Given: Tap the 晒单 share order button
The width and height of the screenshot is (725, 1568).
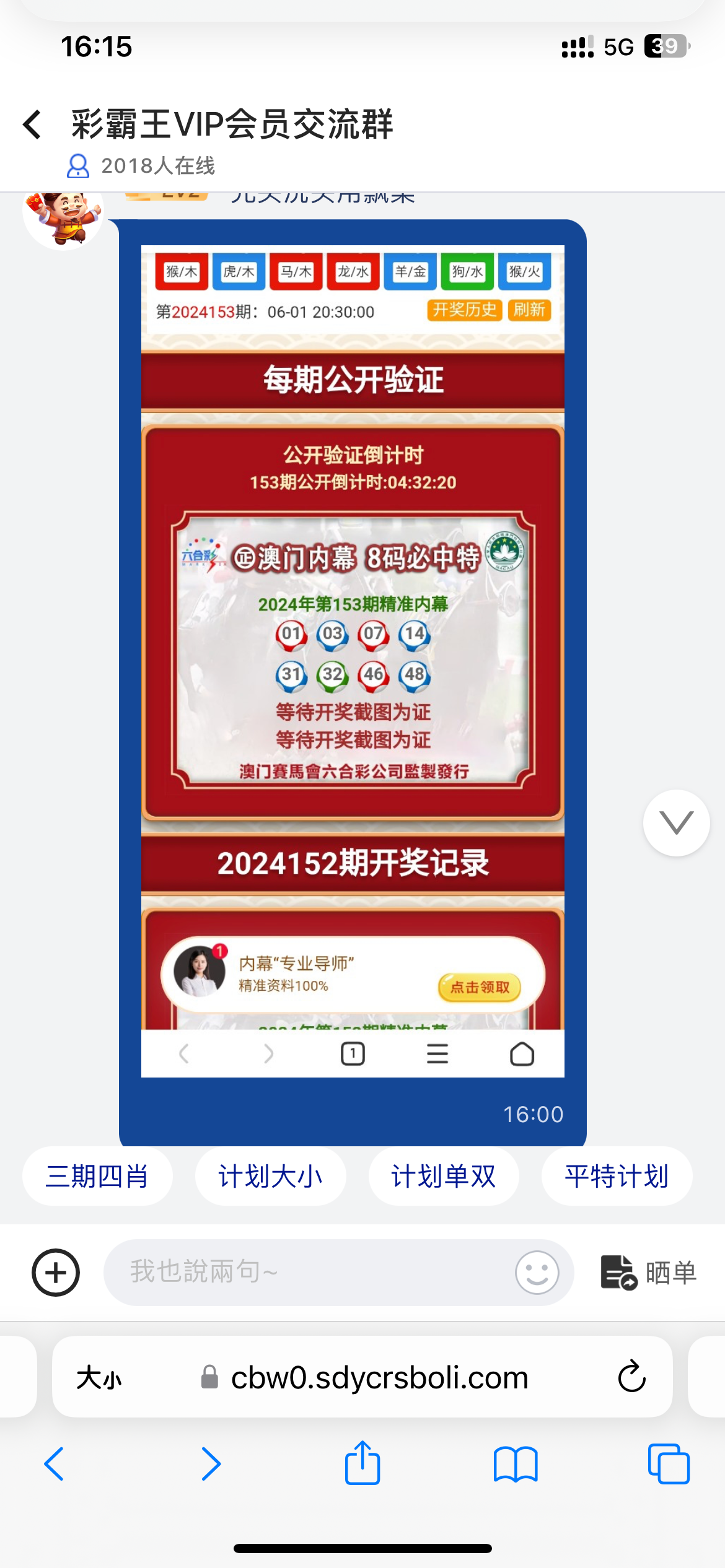Looking at the screenshot, I should click(649, 1273).
